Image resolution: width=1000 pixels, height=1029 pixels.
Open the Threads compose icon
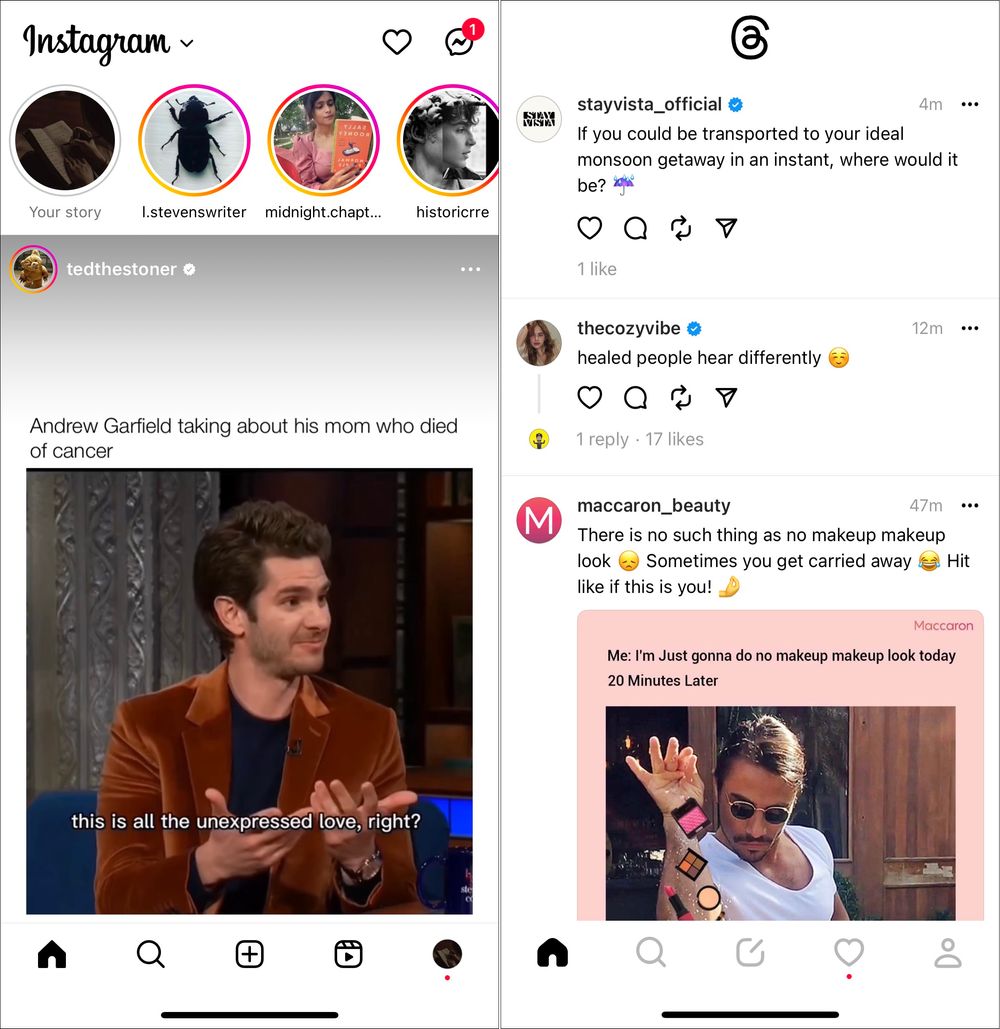pos(750,954)
